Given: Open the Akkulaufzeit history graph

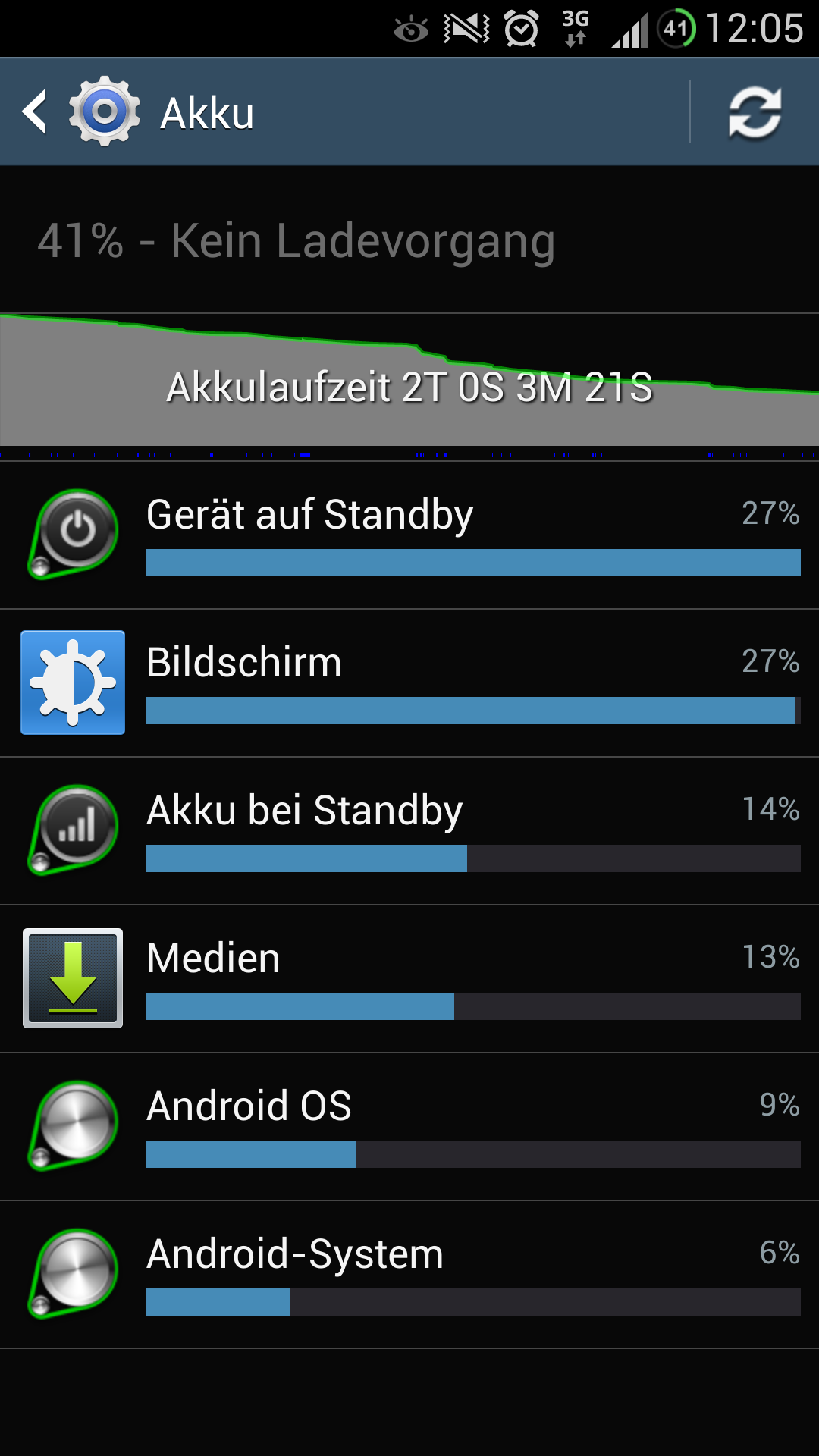Looking at the screenshot, I should click(x=409, y=386).
